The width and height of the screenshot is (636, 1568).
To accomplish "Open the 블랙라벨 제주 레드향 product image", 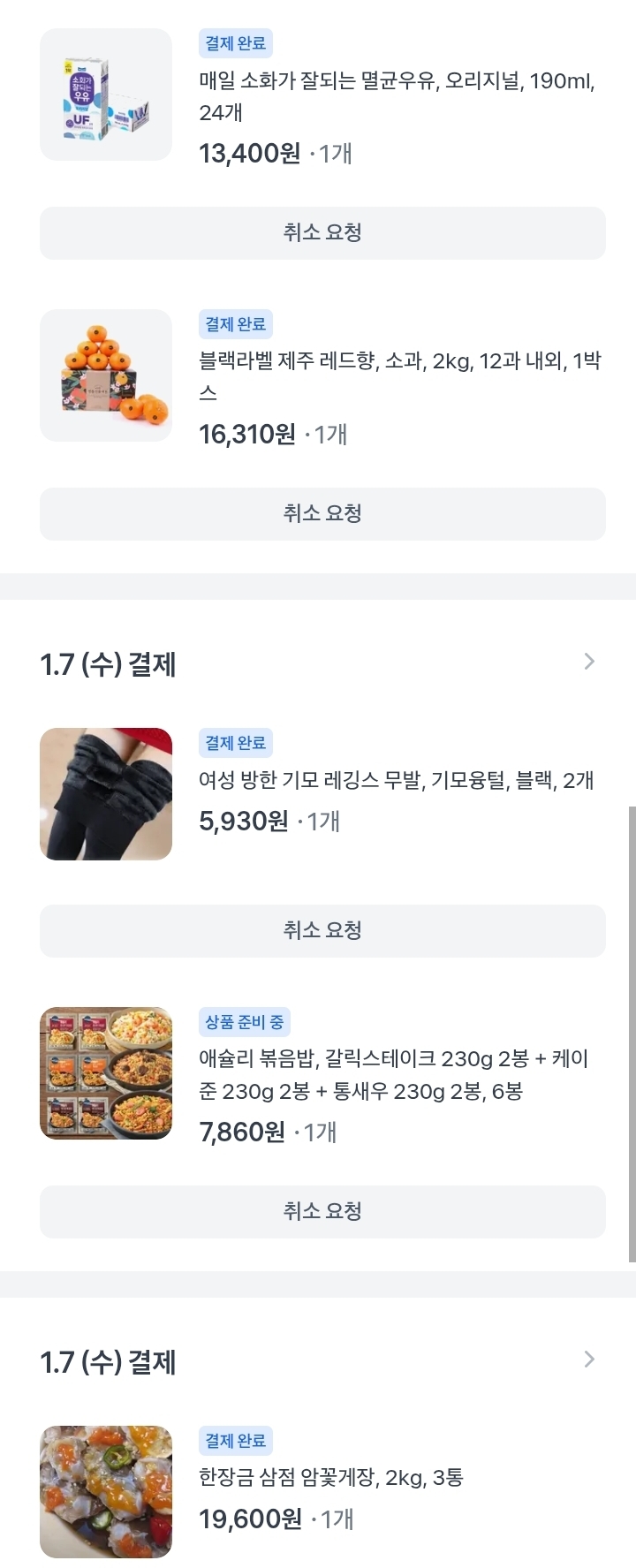I will coord(106,375).
